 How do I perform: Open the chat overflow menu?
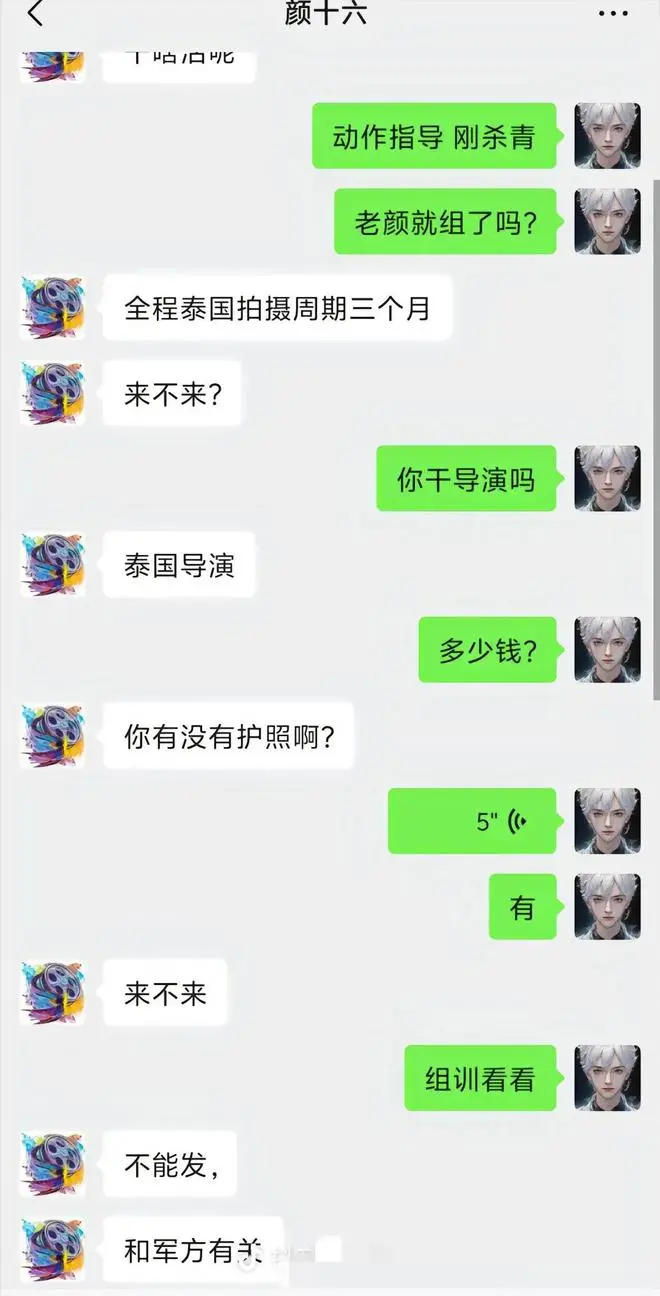(613, 14)
